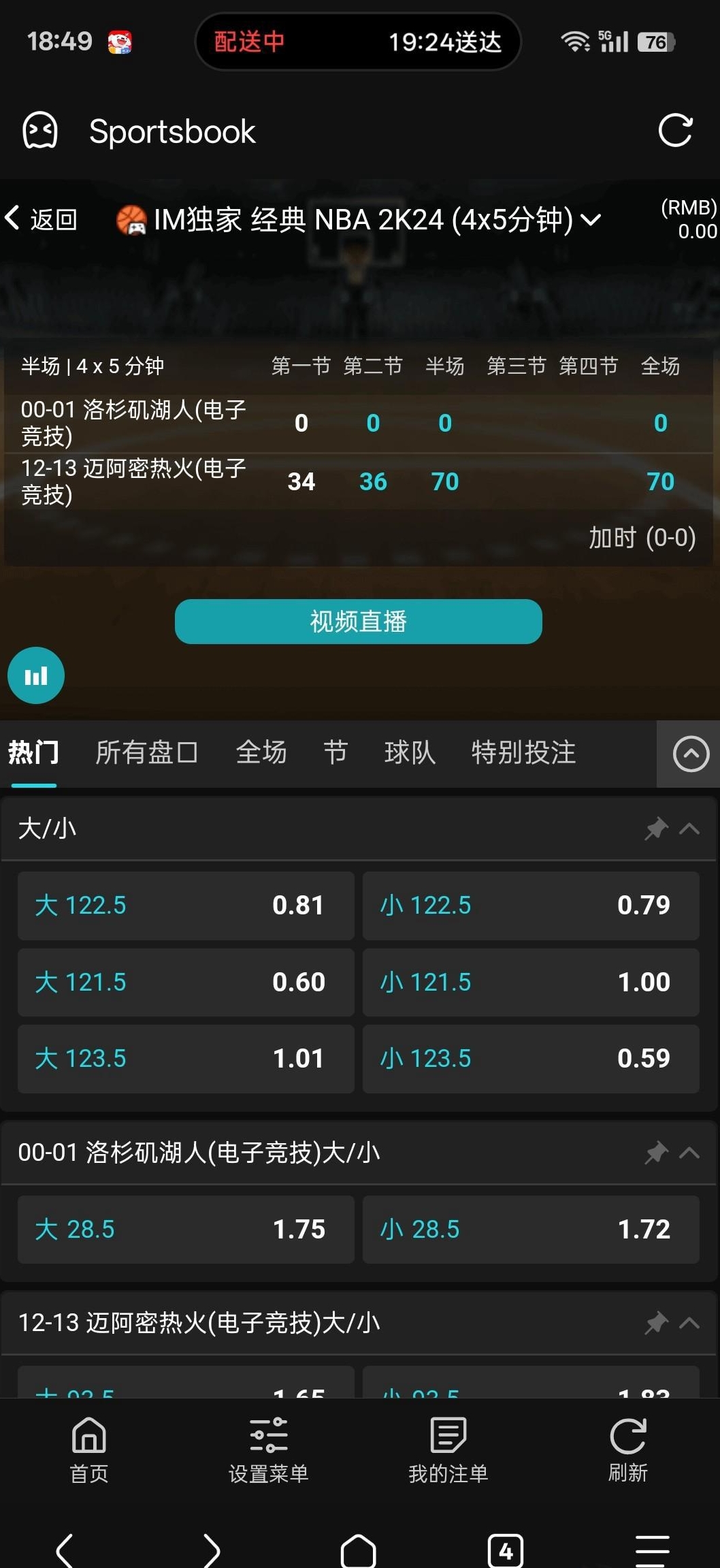Start the 视频直播 live video stream
The height and width of the screenshot is (1568, 720).
click(x=358, y=621)
